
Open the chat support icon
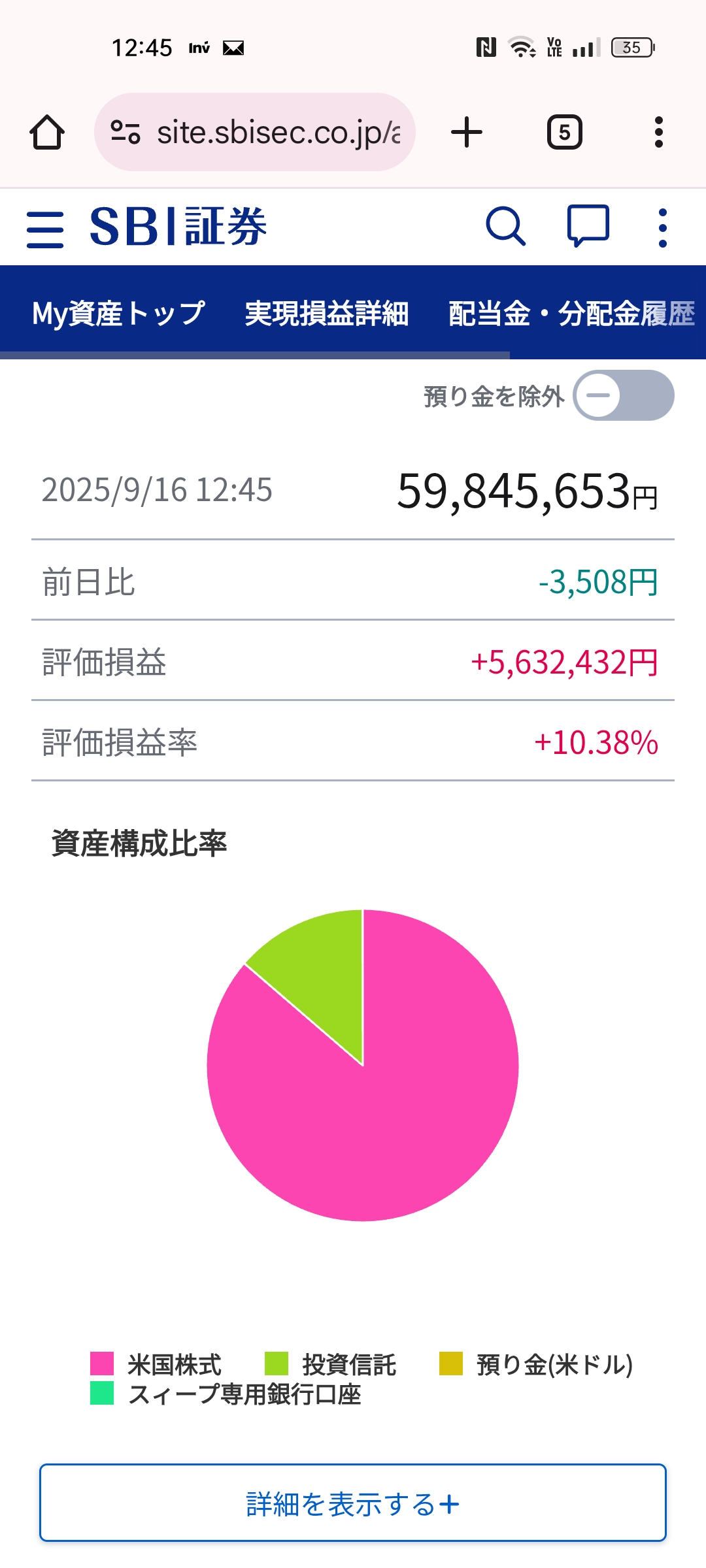pyautogui.click(x=588, y=226)
